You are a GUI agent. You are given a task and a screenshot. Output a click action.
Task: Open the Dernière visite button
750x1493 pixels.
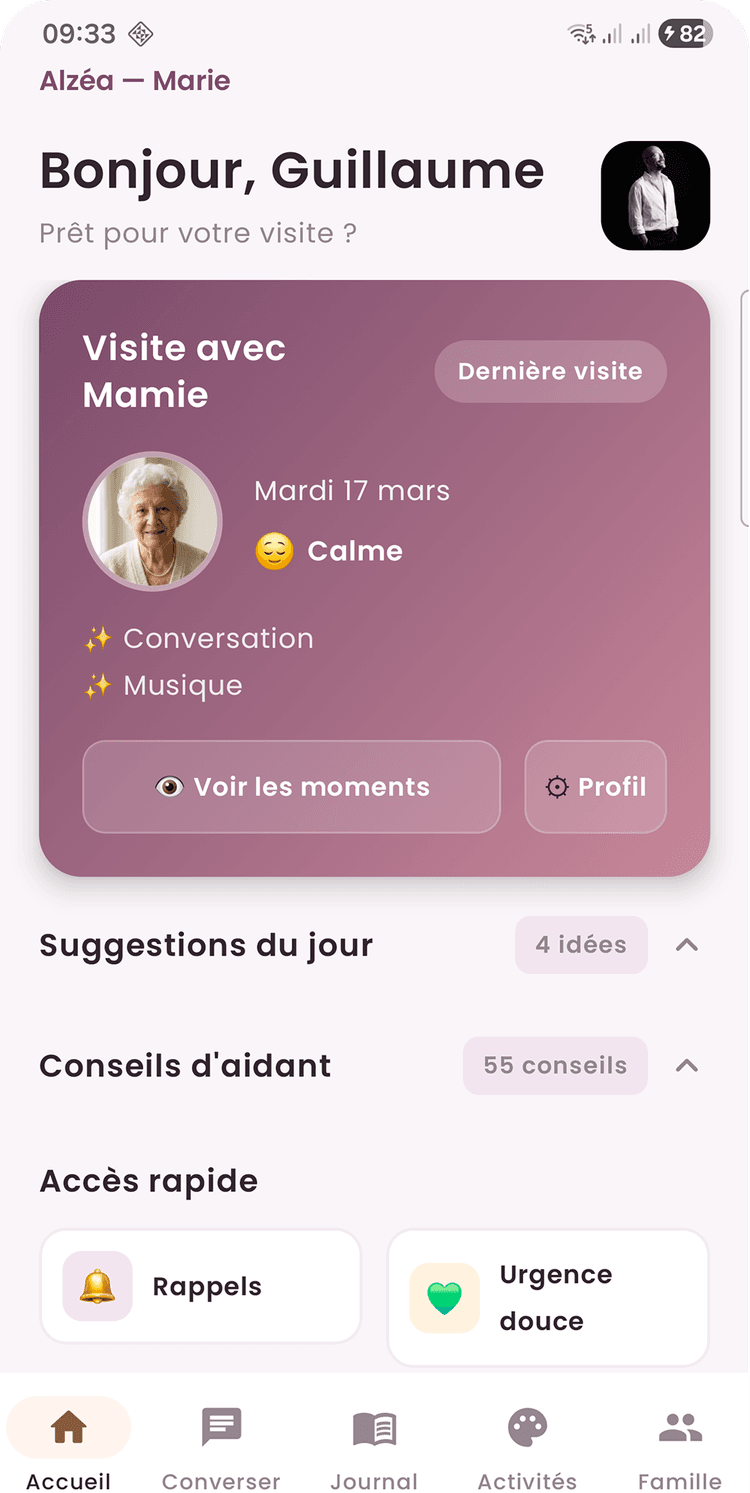(550, 371)
